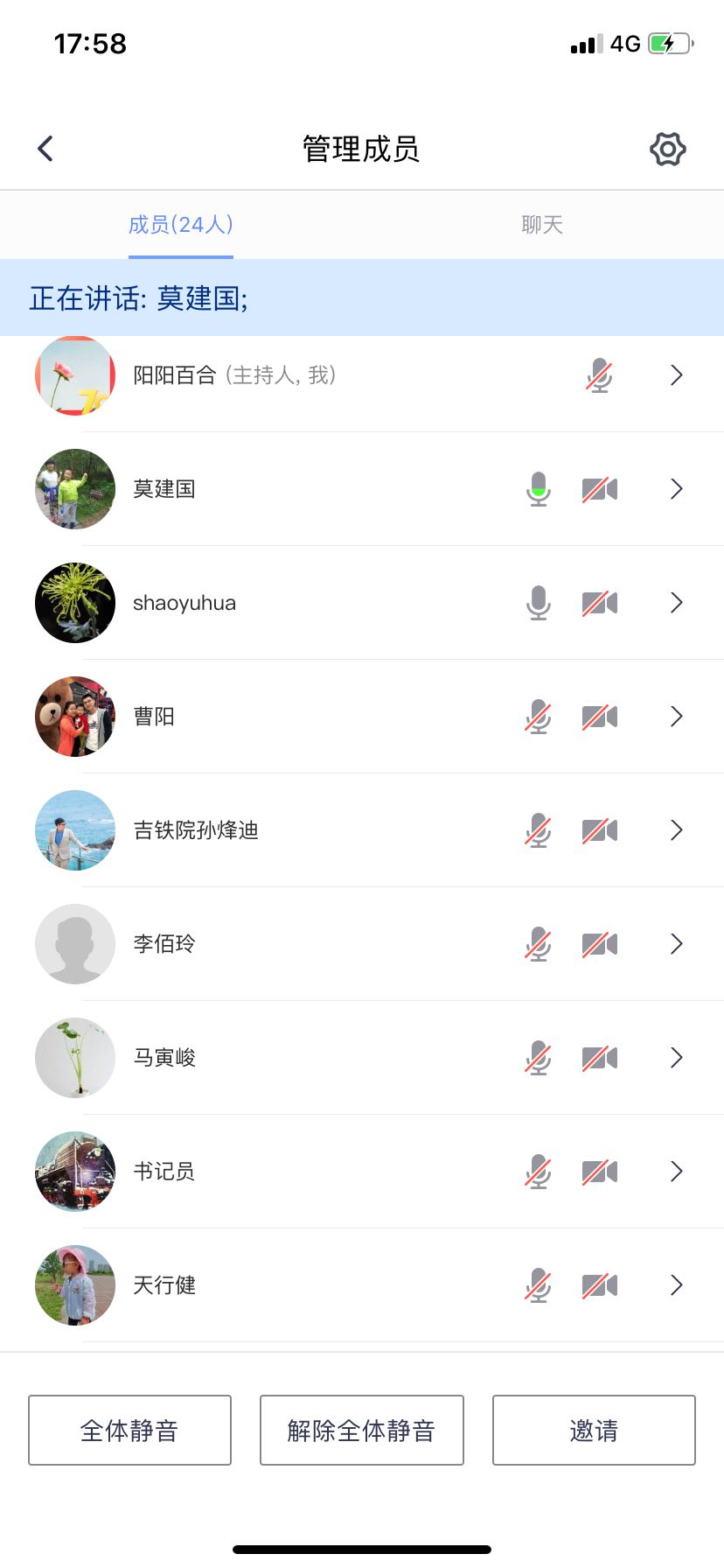Mute all members with 全体静音
724x1568 pixels.
(129, 1430)
